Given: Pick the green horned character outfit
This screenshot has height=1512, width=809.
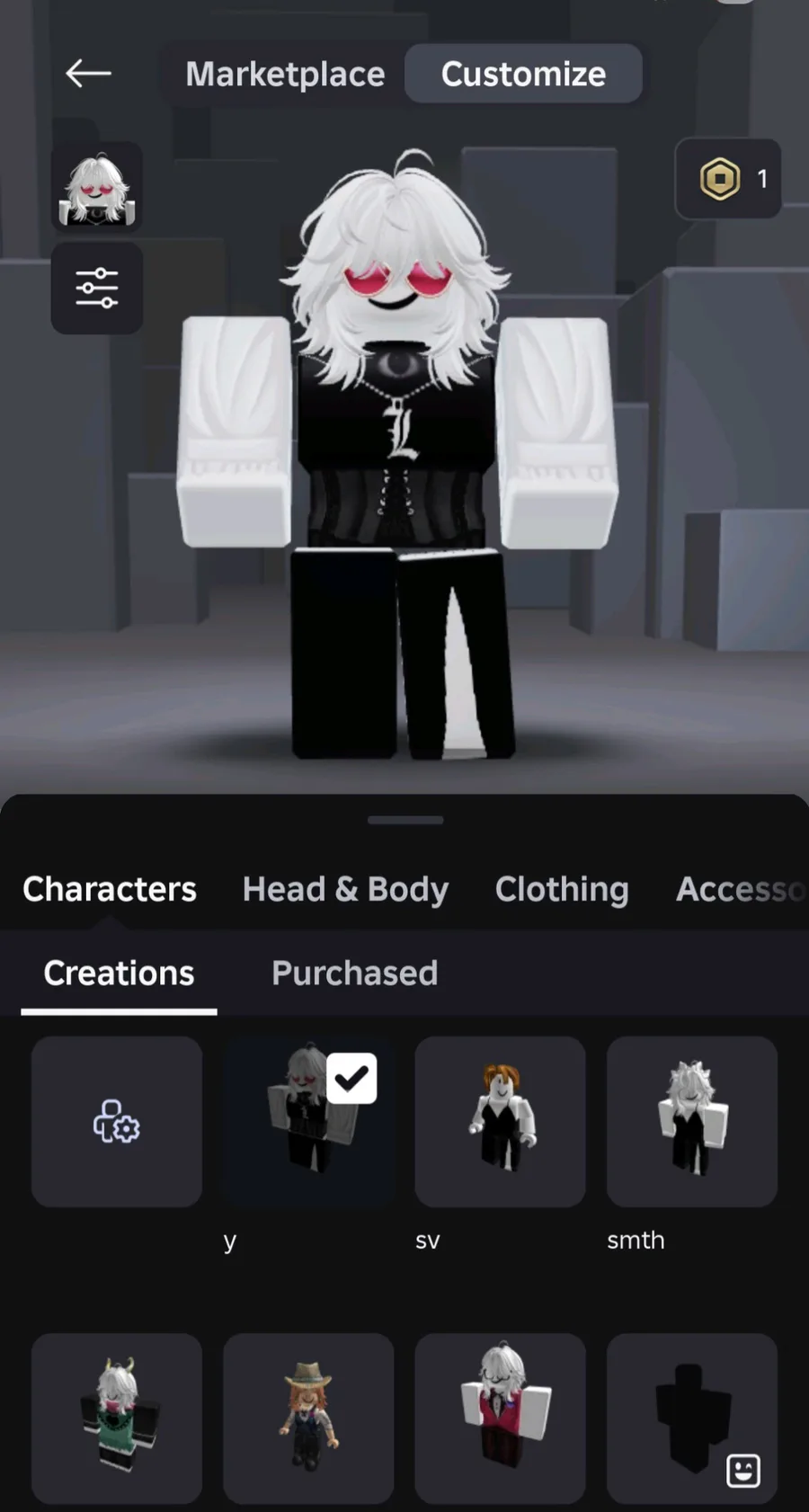Looking at the screenshot, I should coord(117,1418).
